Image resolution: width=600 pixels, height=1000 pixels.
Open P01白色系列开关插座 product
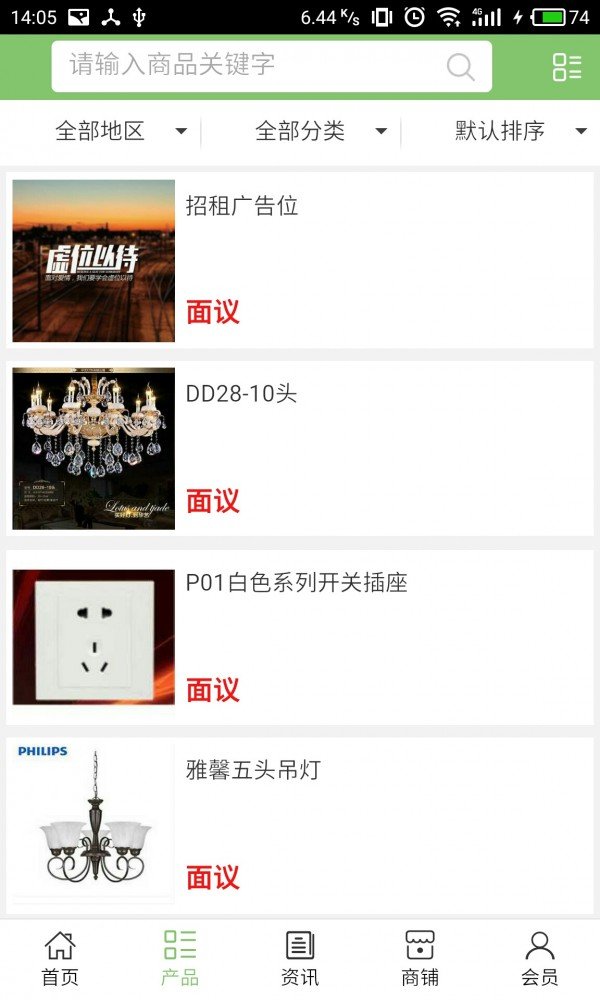coord(300,637)
